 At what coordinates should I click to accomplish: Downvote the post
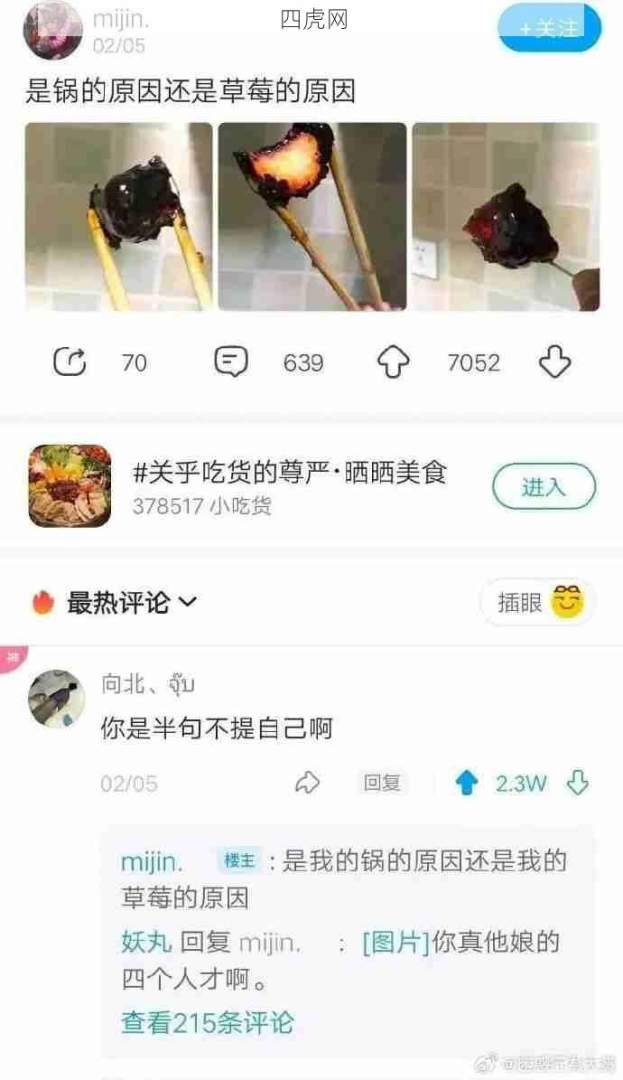tap(555, 362)
